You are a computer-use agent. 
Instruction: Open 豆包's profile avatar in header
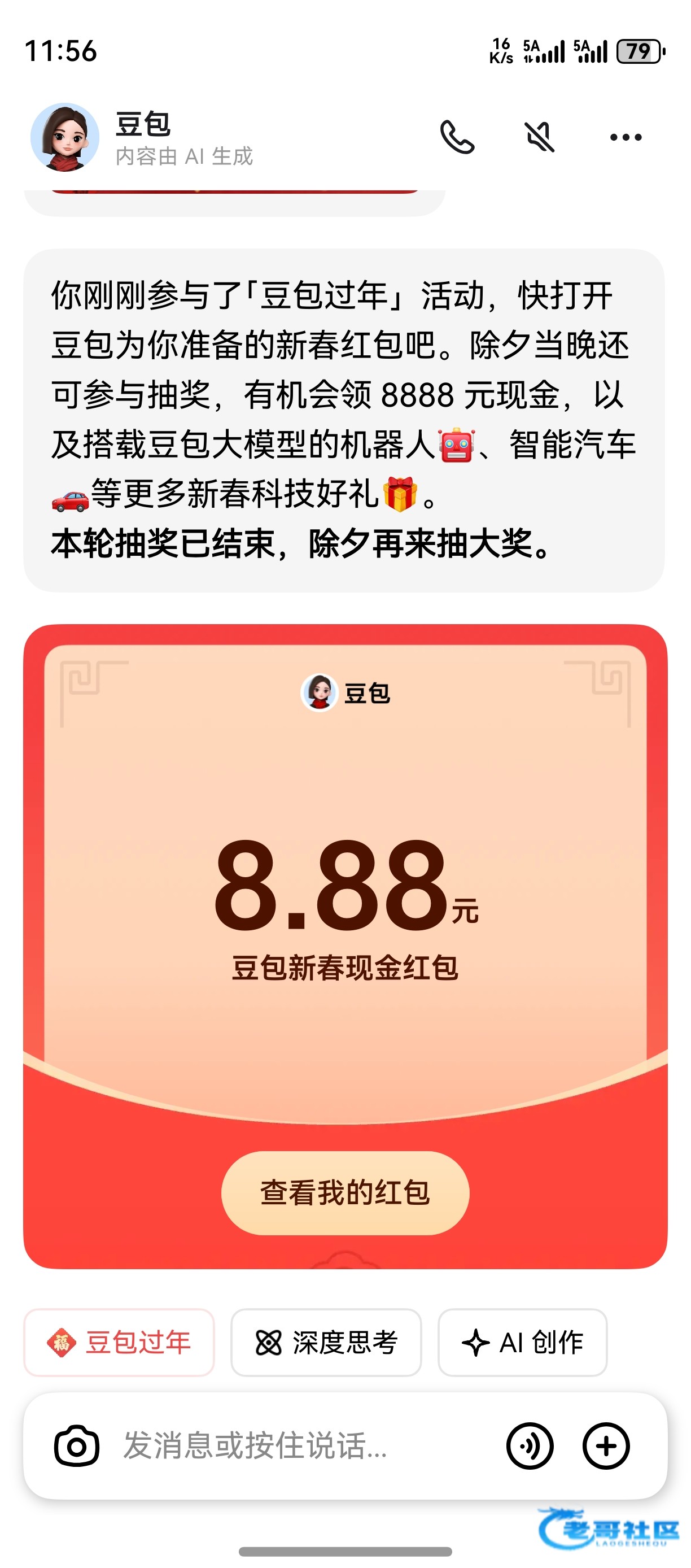click(65, 137)
